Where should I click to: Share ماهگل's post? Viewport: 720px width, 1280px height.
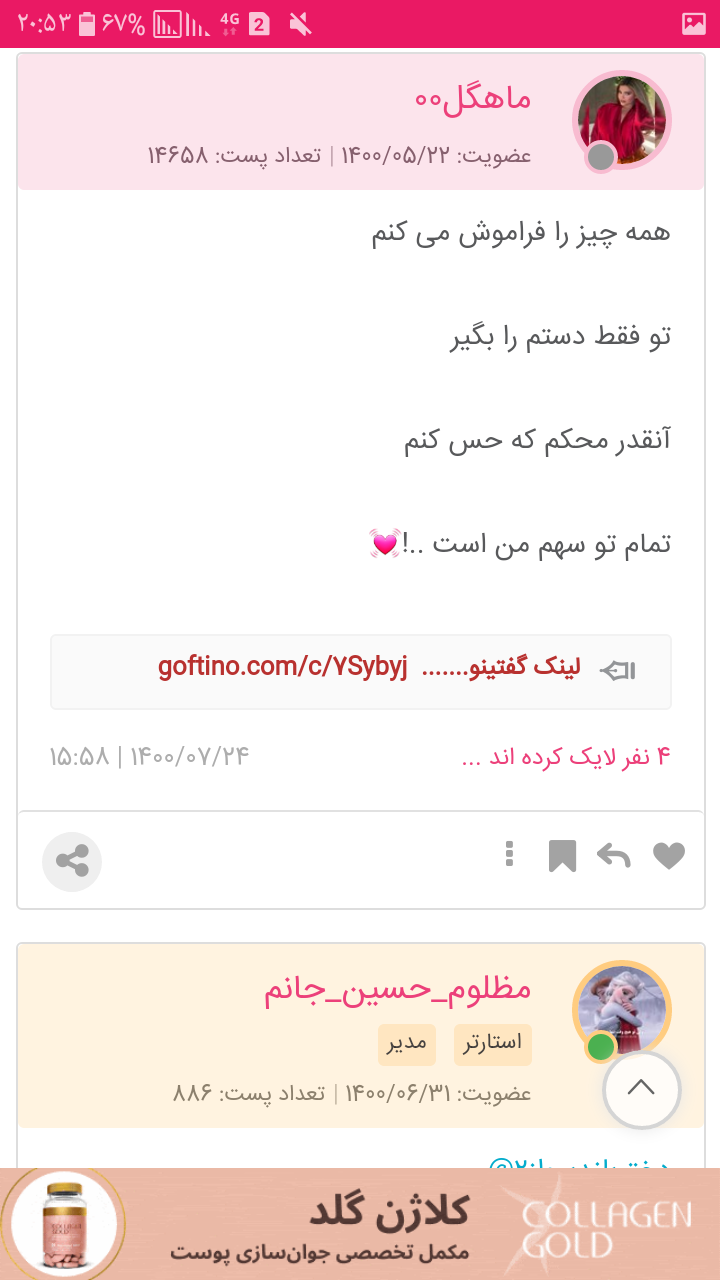(72, 861)
